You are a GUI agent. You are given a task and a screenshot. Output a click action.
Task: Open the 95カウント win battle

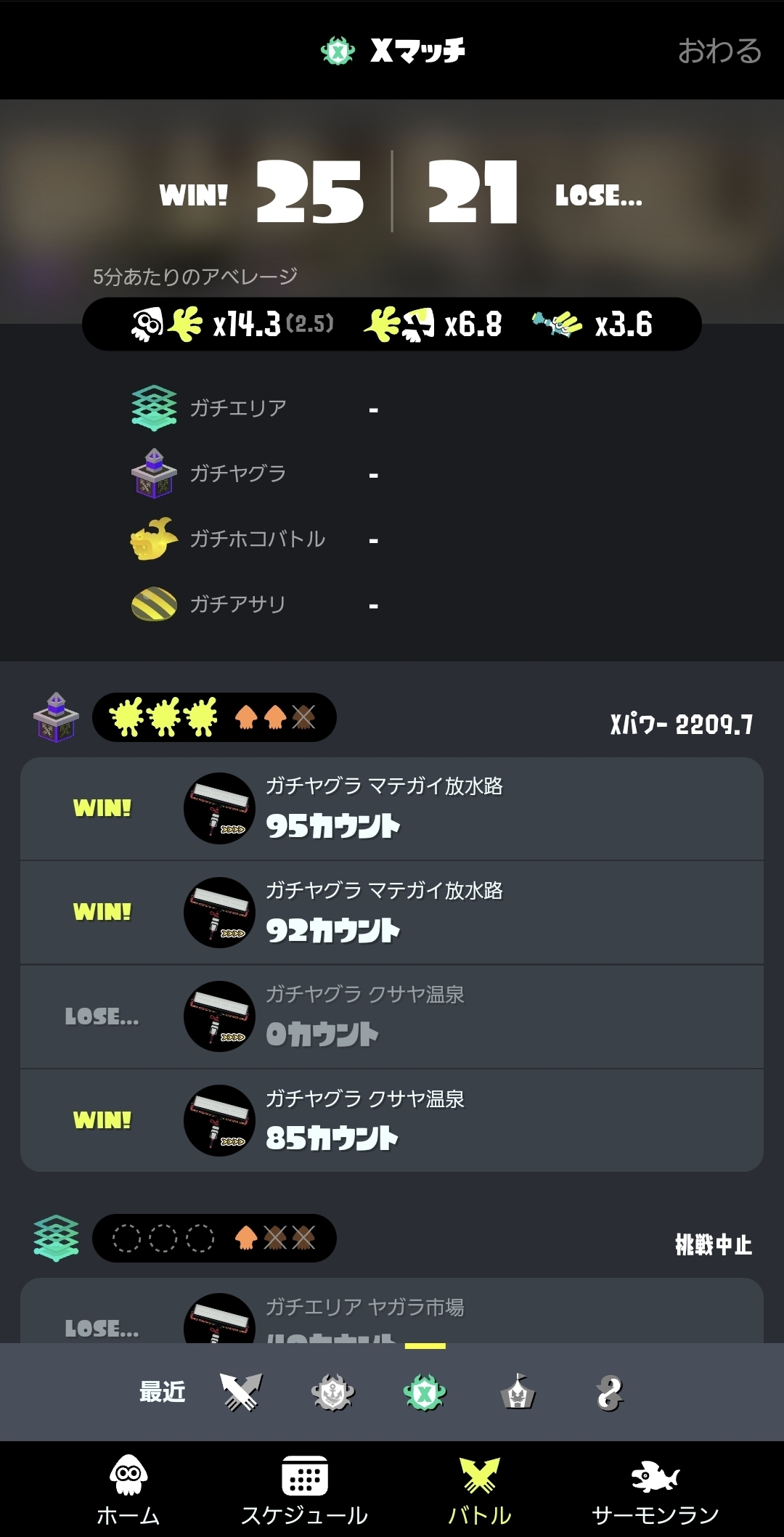tap(392, 808)
